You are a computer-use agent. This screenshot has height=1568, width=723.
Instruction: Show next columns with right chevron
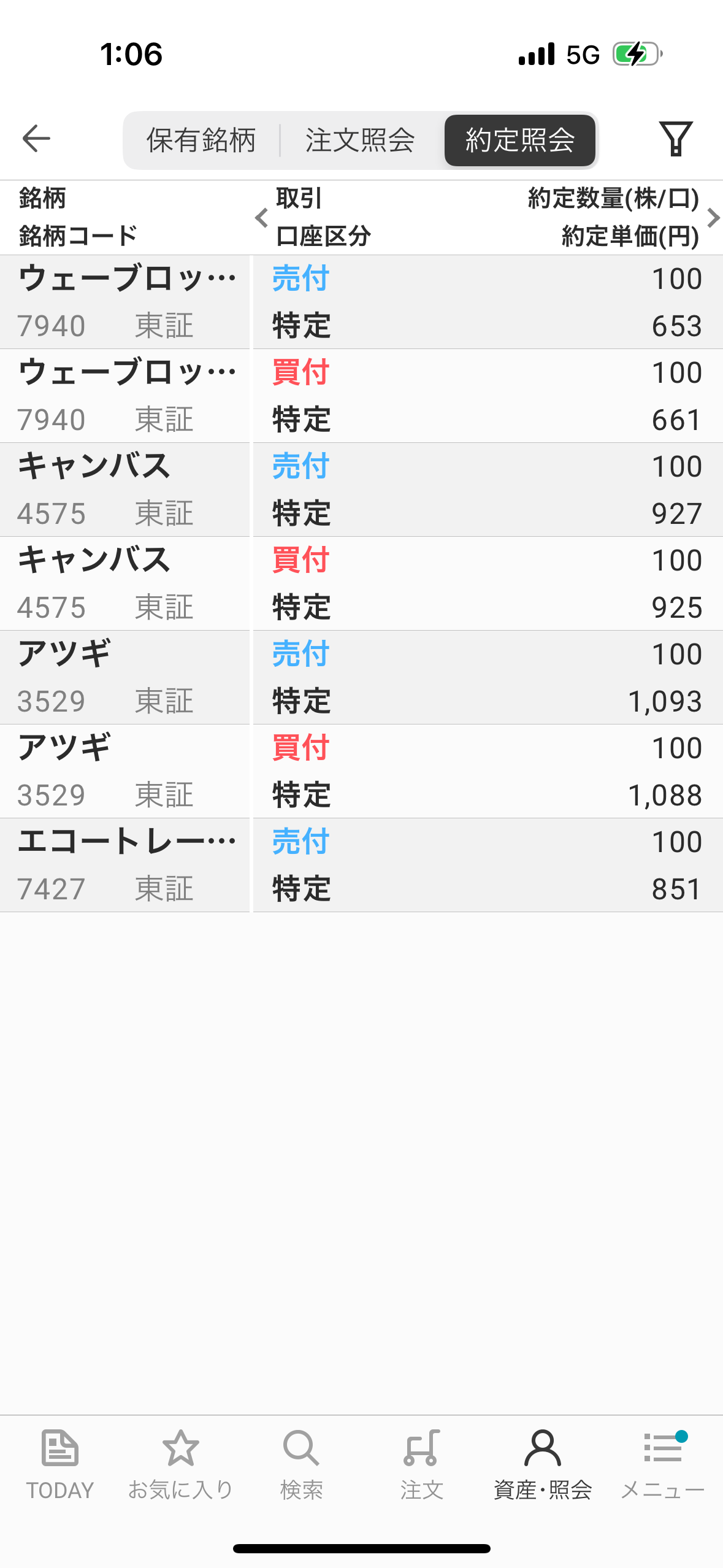713,218
